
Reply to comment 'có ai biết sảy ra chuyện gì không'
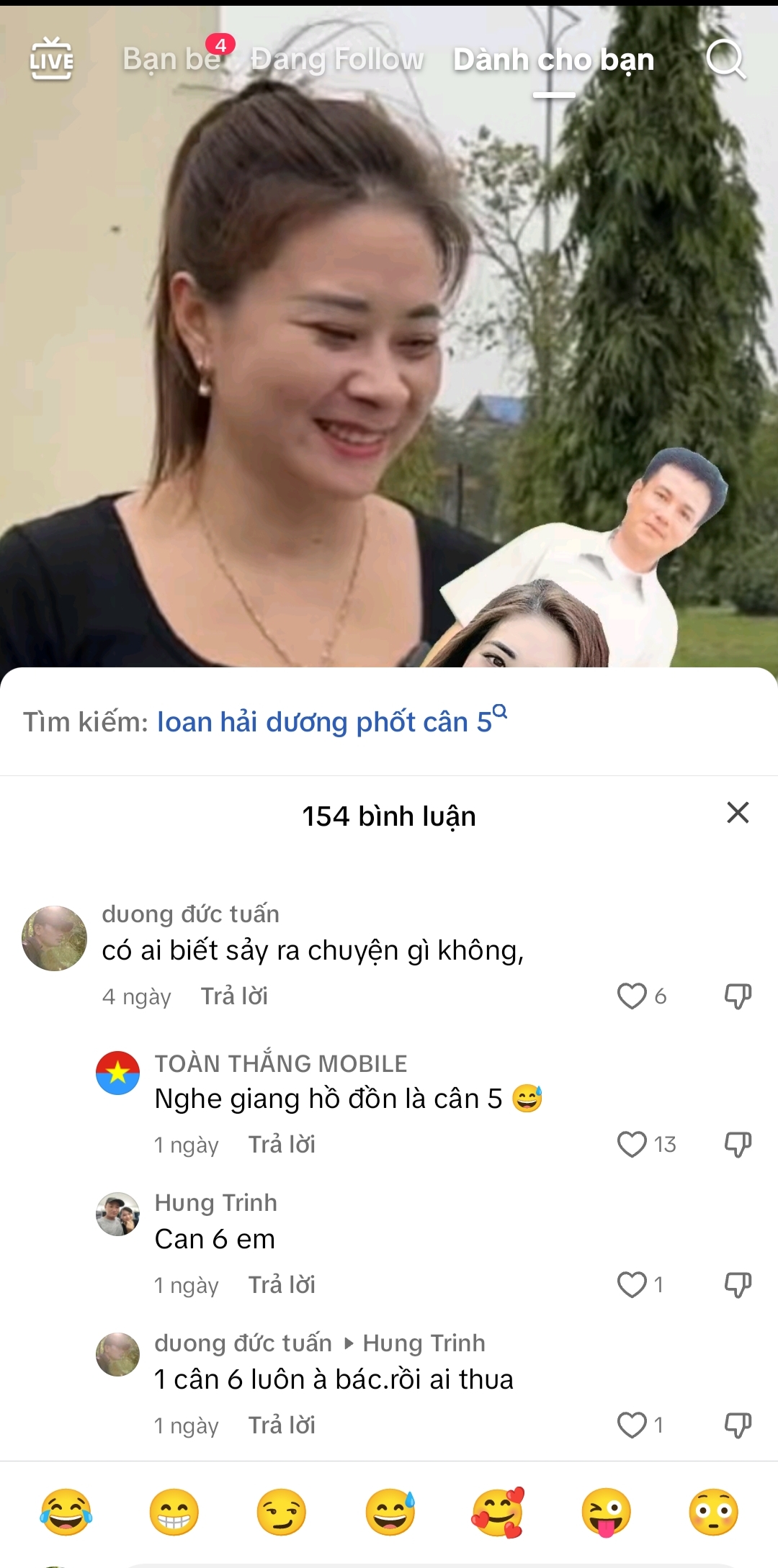tap(234, 996)
